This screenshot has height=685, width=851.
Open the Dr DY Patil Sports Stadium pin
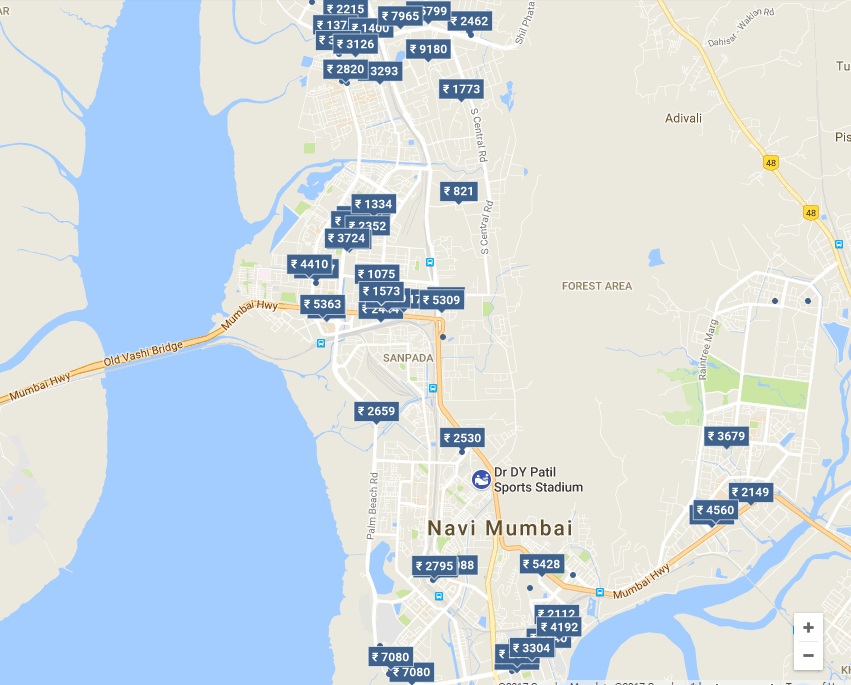tap(482, 480)
